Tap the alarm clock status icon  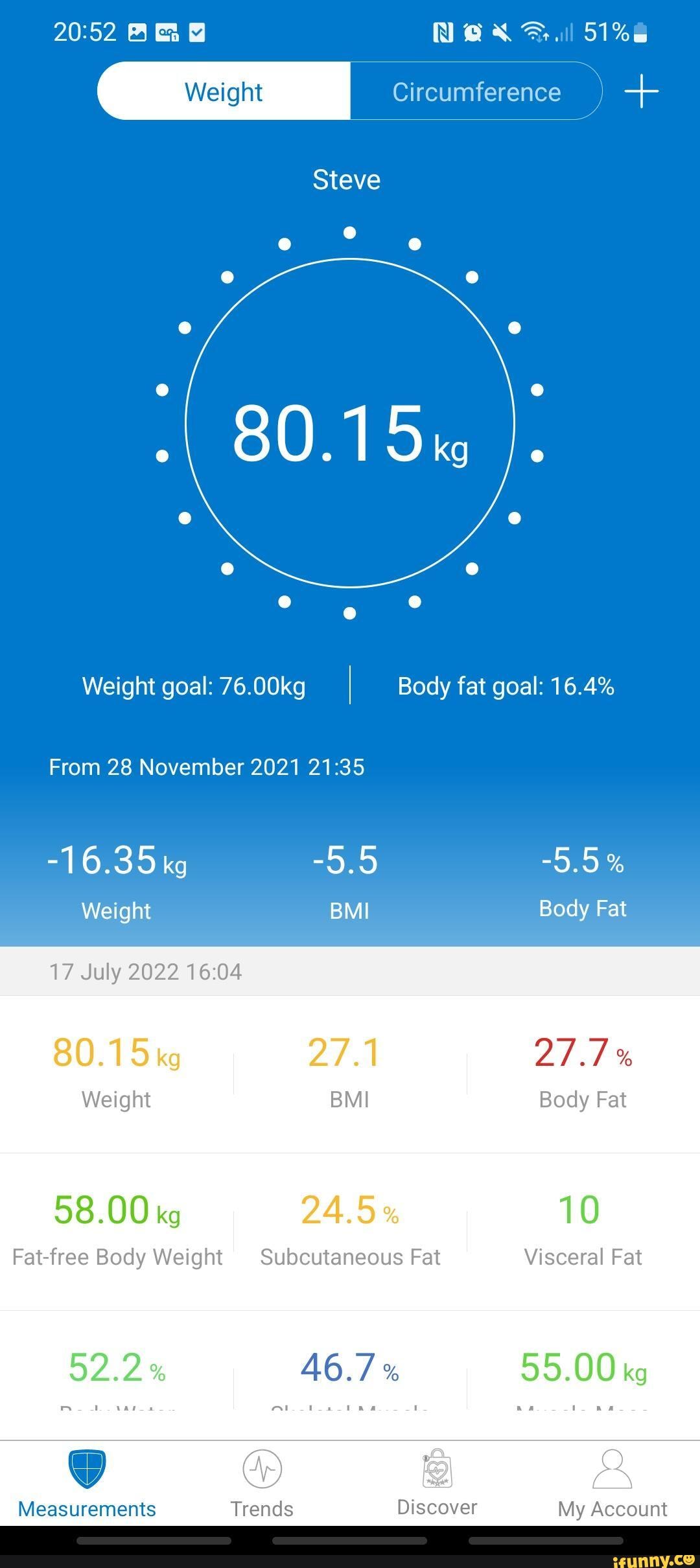(474, 31)
